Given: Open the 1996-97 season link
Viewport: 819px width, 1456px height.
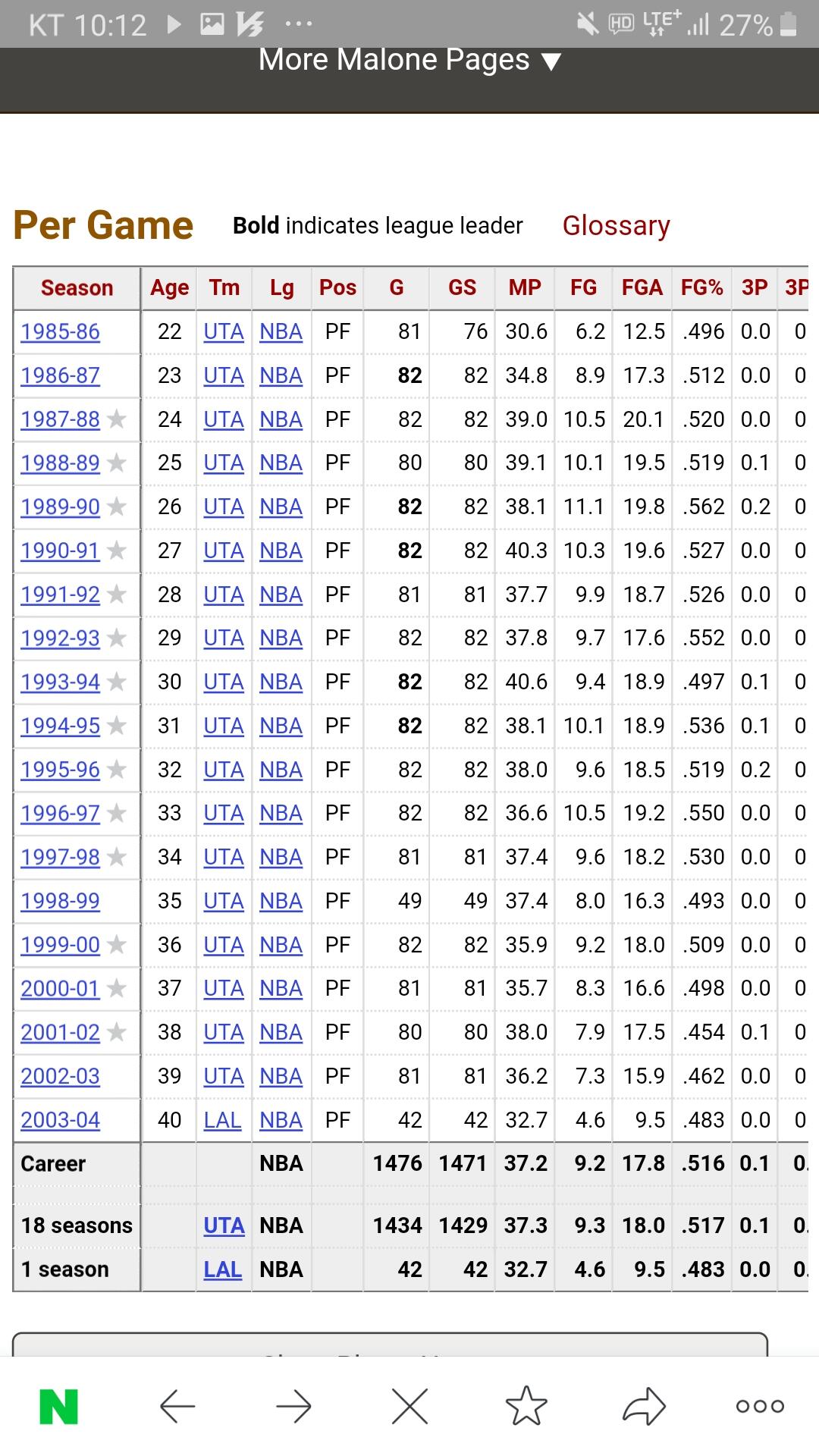Looking at the screenshot, I should point(60,813).
